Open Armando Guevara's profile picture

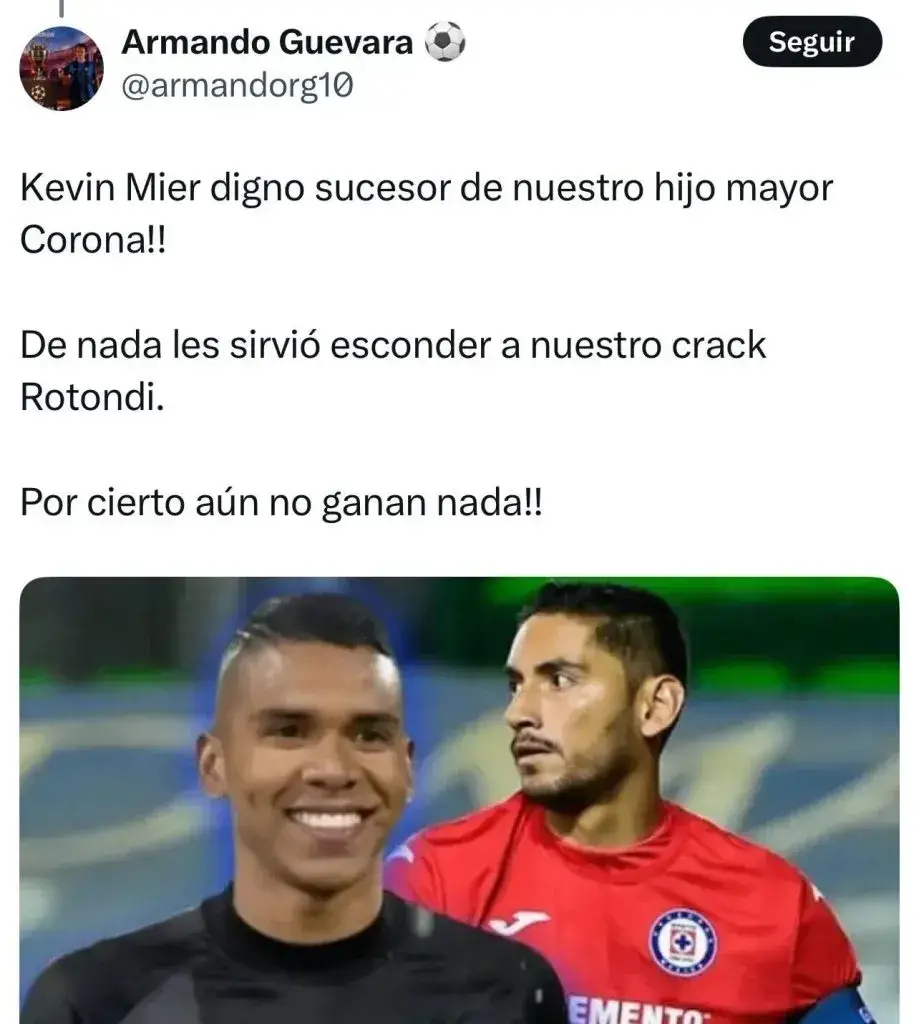[x=61, y=68]
